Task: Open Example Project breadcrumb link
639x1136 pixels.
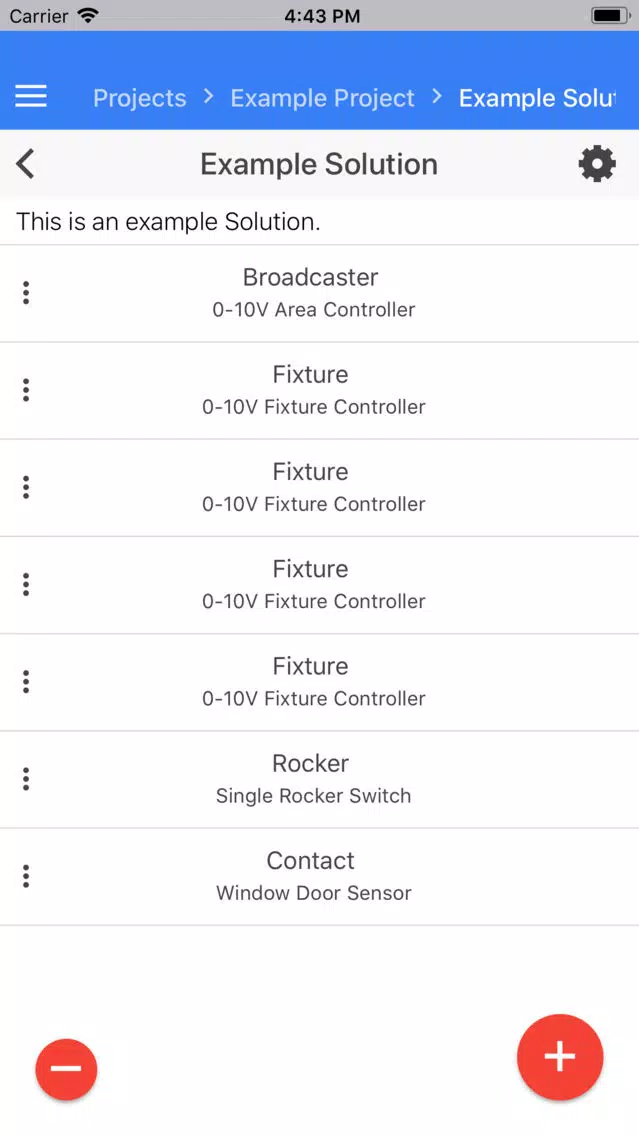Action: [x=322, y=98]
